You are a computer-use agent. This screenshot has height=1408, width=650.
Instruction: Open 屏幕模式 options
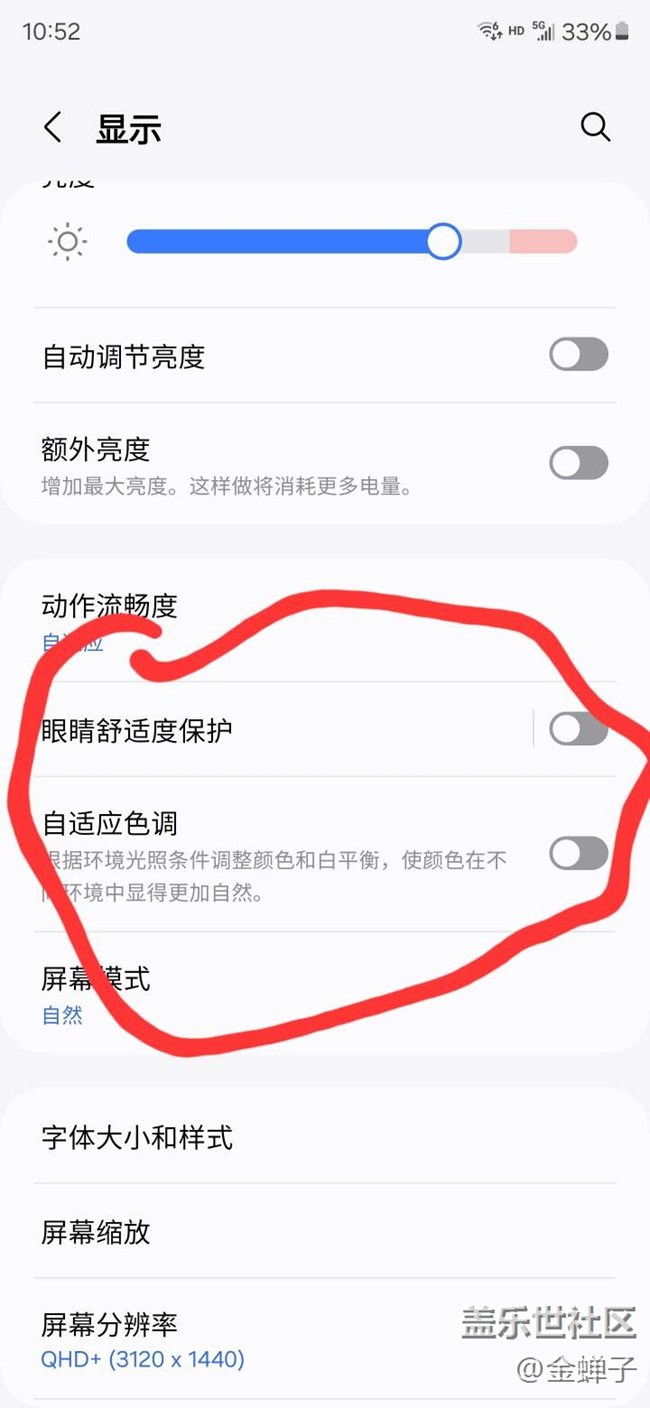click(325, 994)
